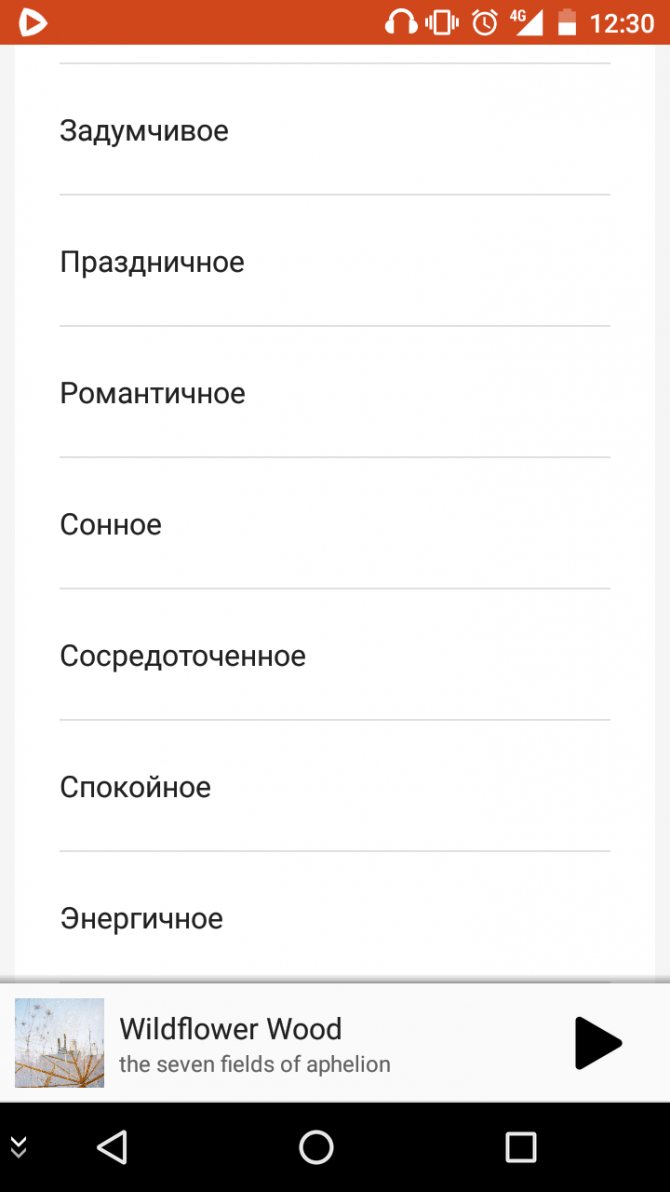Go back with the system back button
The image size is (670, 1192).
113,1147
